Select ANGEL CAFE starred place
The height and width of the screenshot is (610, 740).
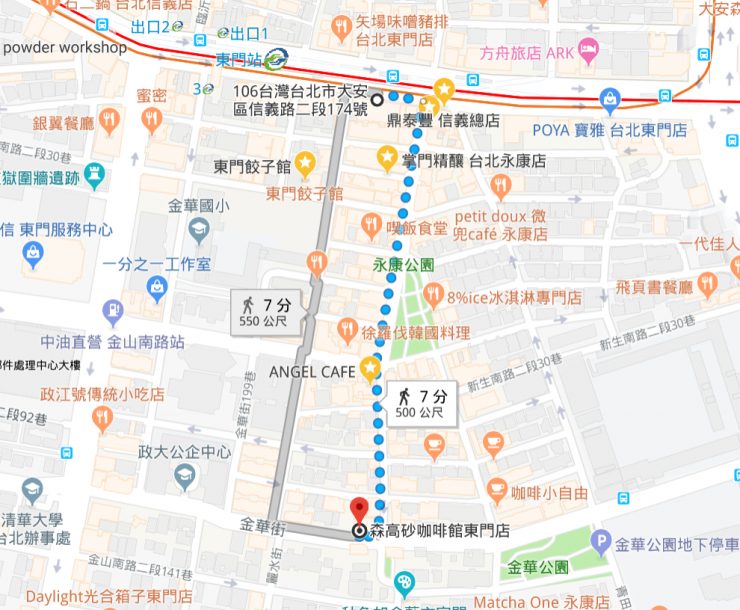coord(371,369)
